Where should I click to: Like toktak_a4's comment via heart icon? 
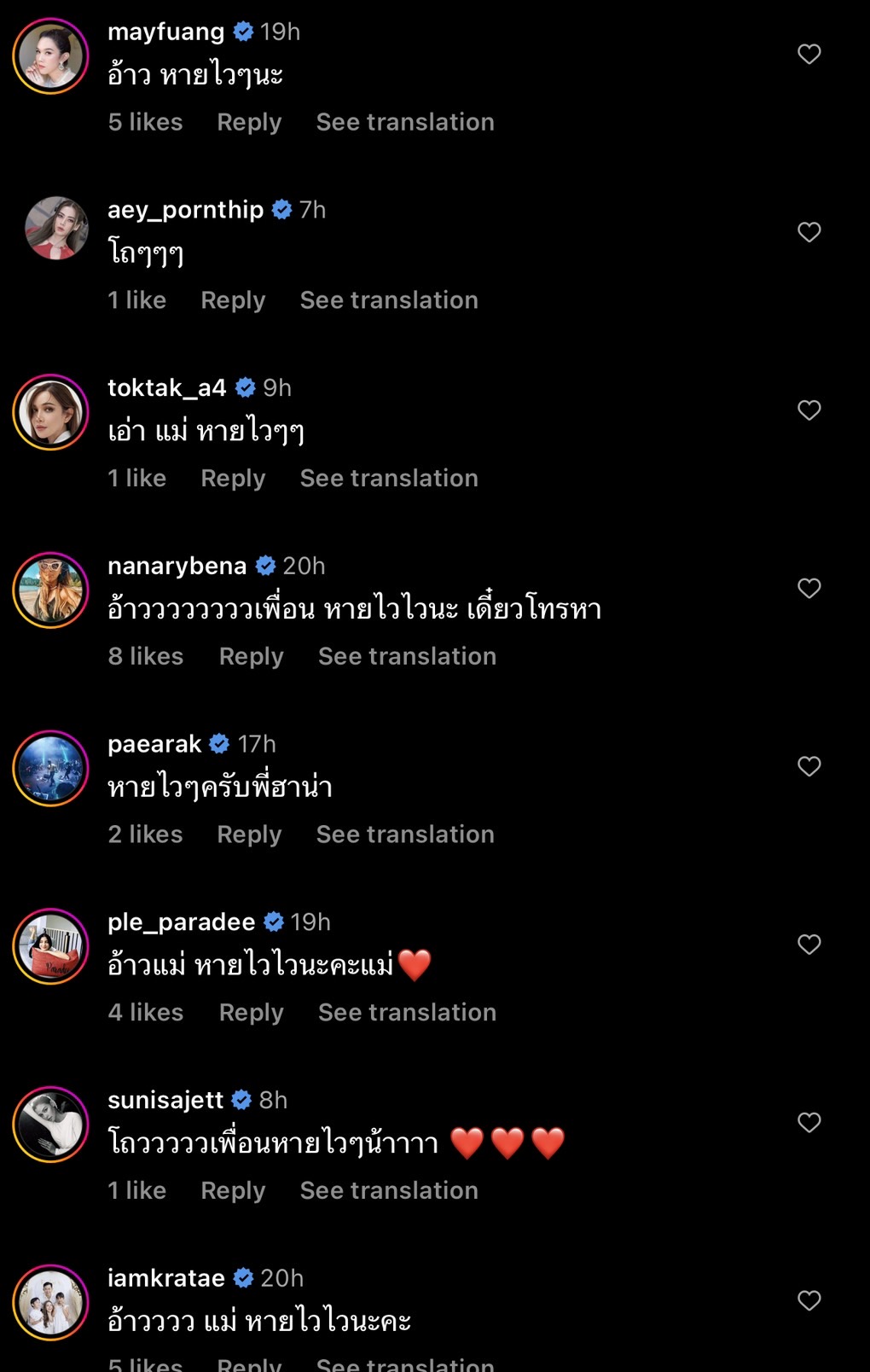pyautogui.click(x=809, y=410)
